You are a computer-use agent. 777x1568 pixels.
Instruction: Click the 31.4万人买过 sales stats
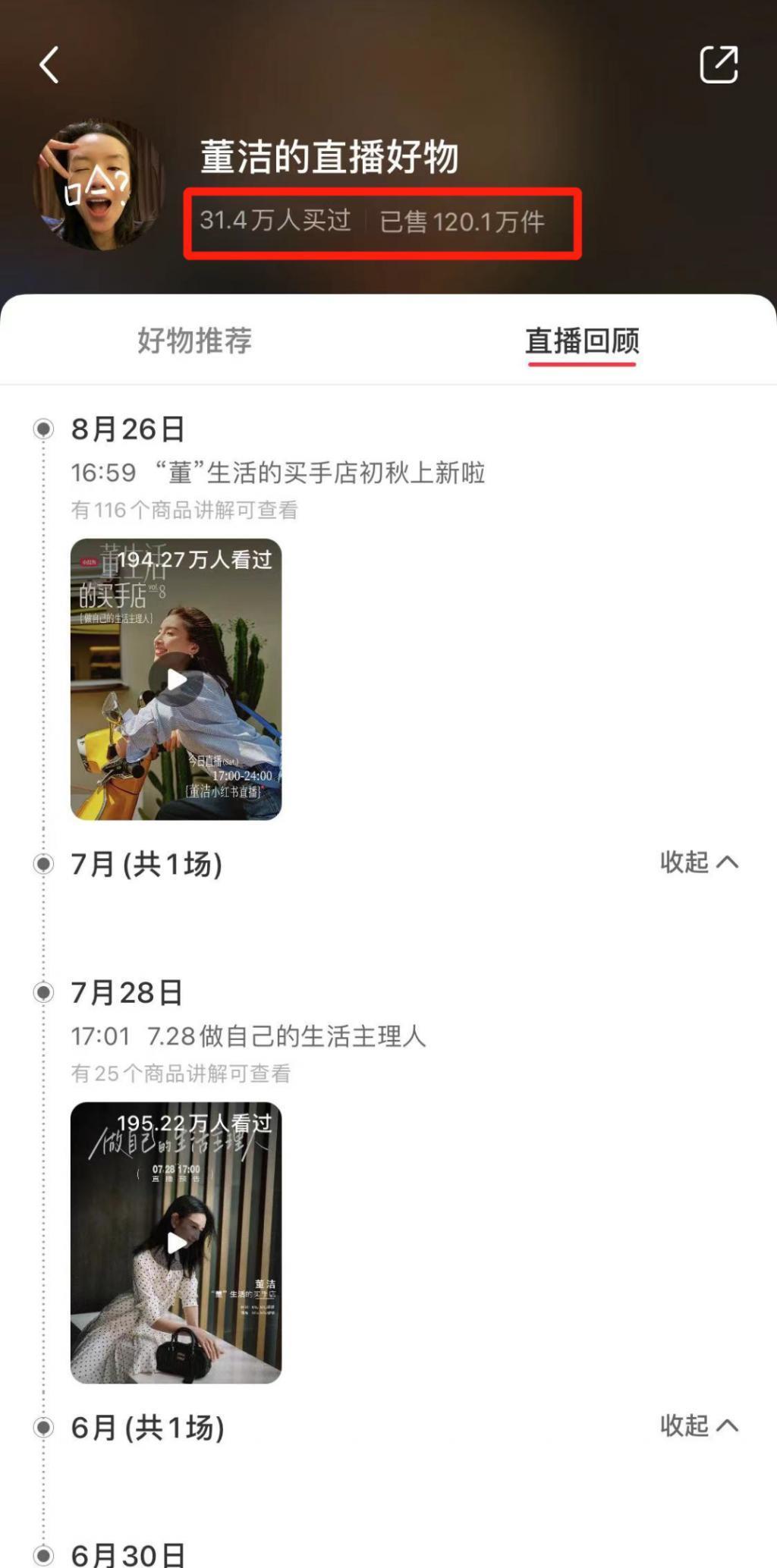[x=276, y=221]
